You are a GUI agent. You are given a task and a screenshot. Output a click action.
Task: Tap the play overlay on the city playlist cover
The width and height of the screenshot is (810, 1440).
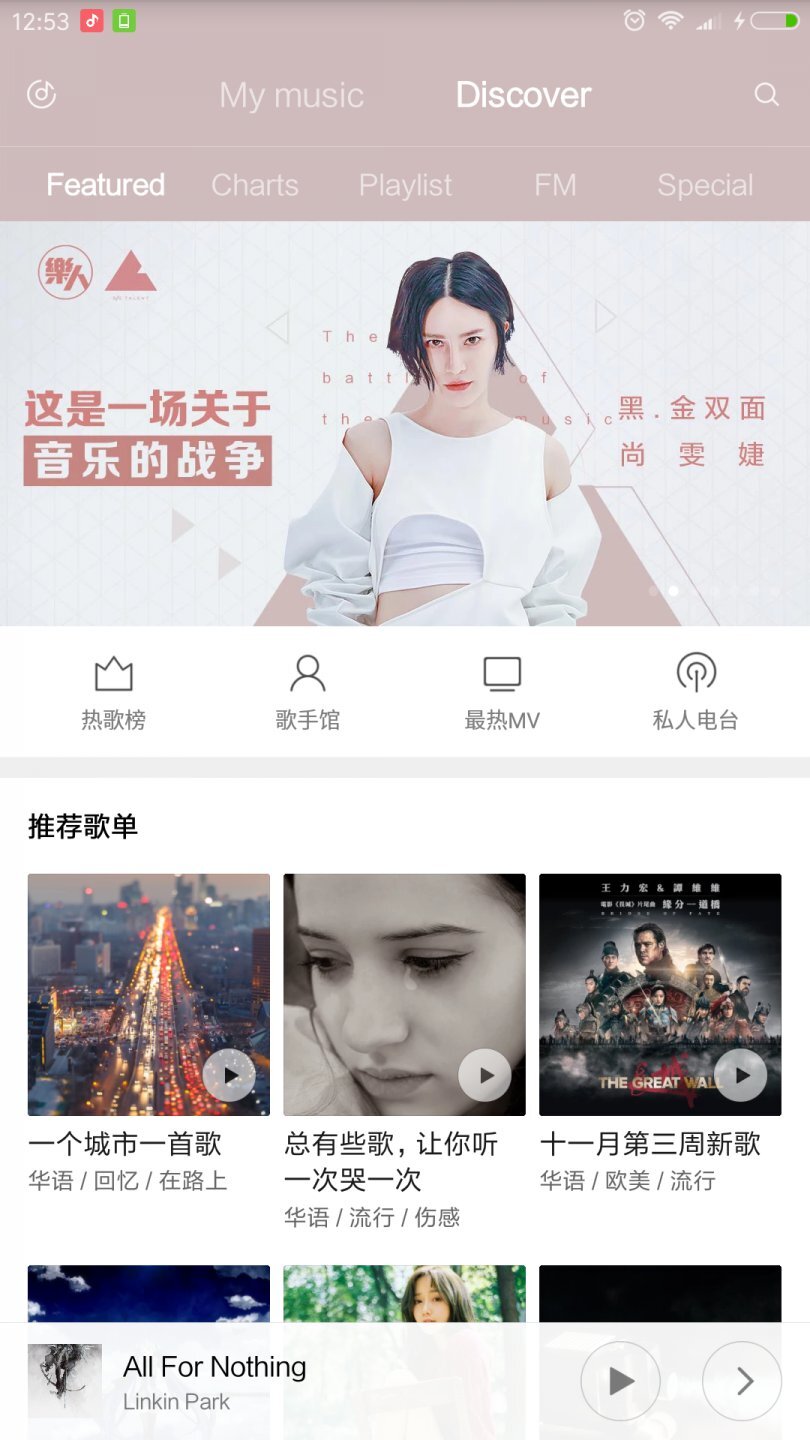230,1074
